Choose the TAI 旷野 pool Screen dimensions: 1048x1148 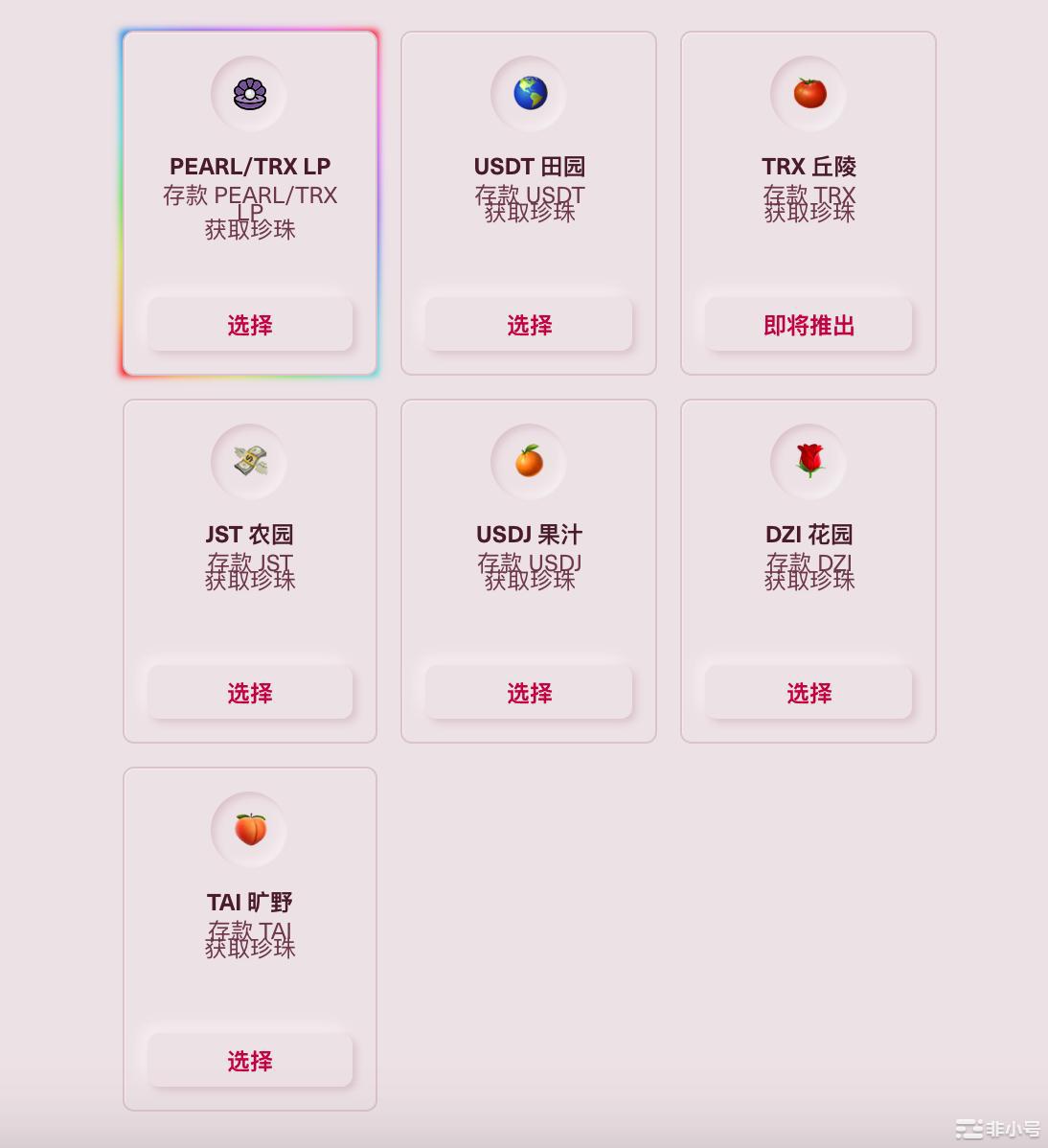(250, 1061)
